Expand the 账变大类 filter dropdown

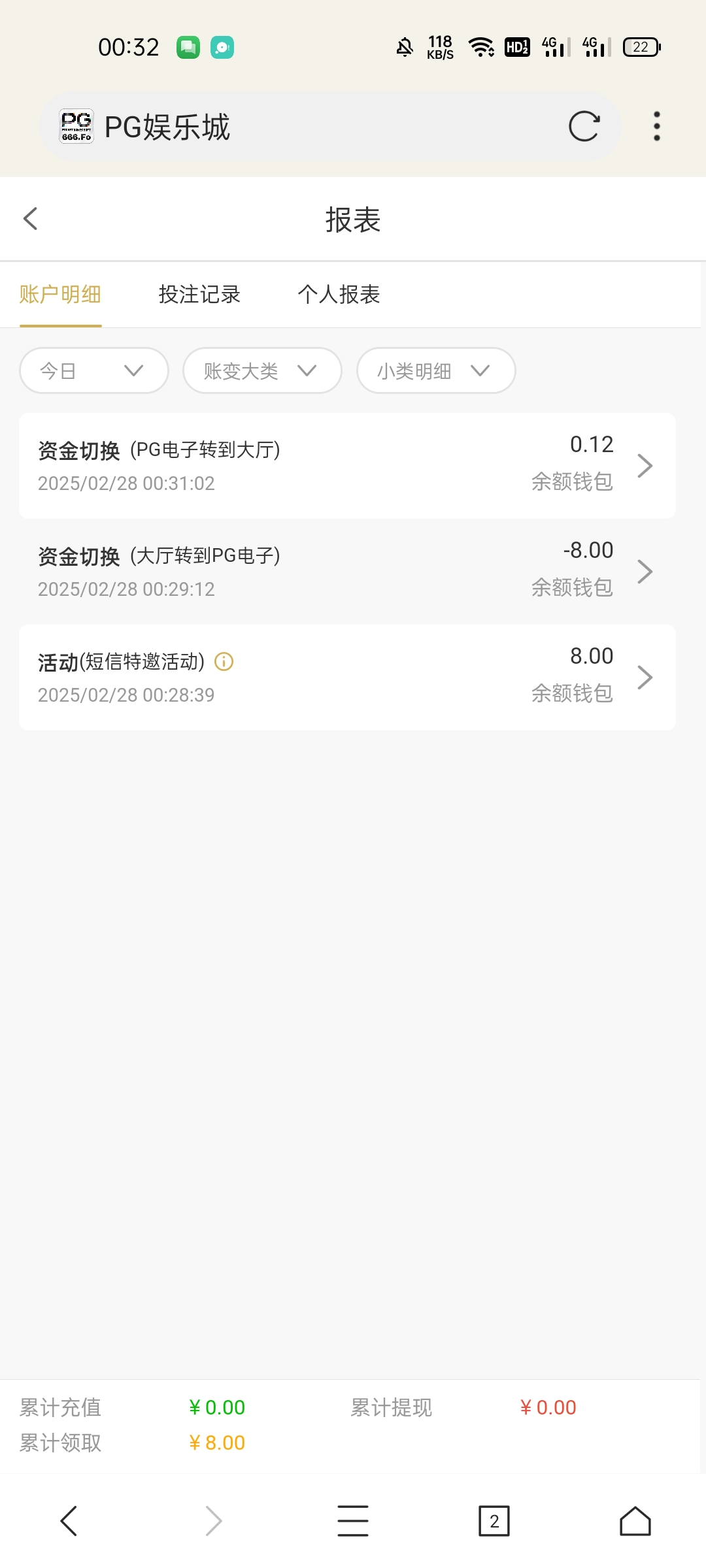pos(262,370)
